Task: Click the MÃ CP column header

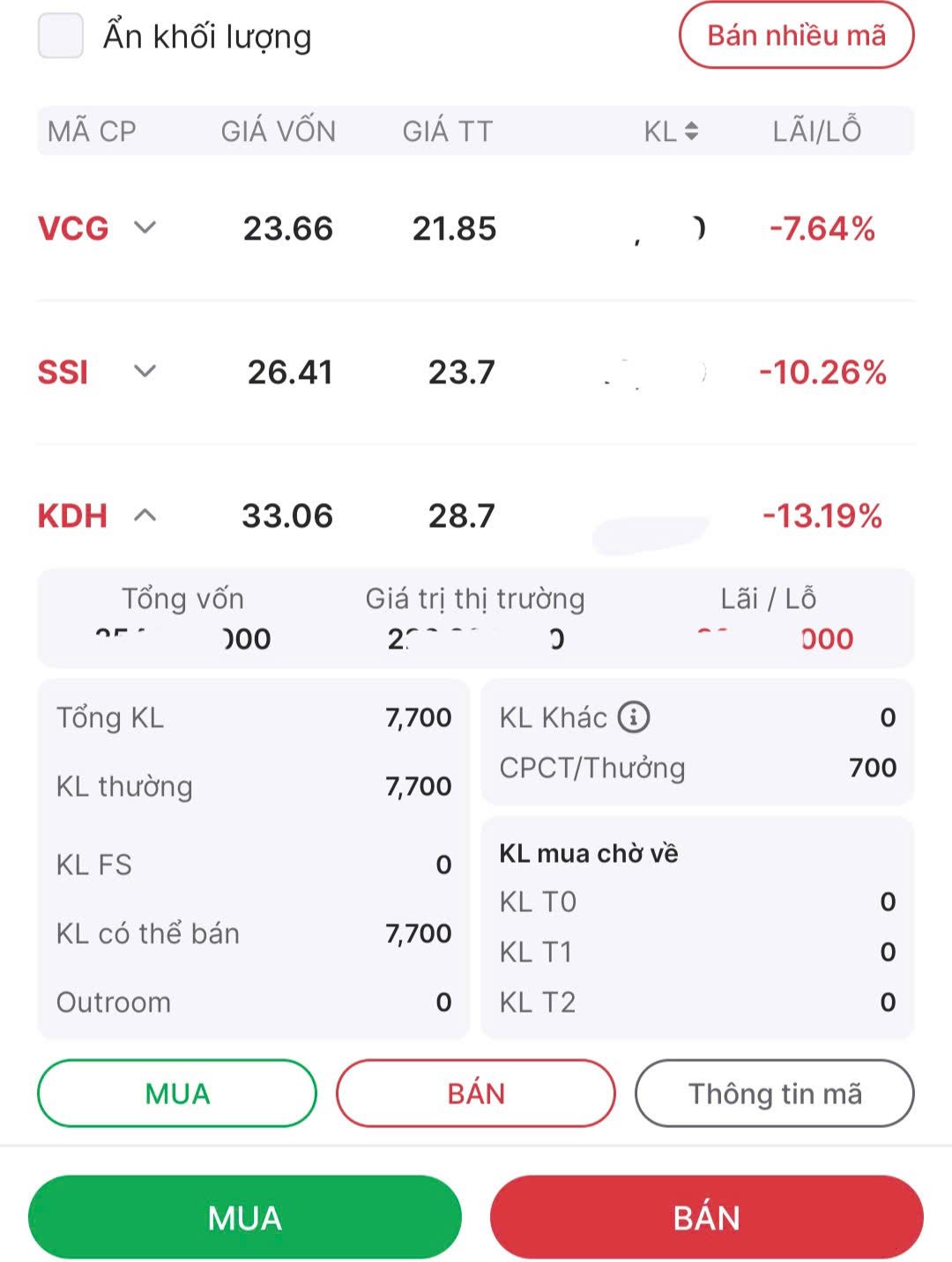Action: point(92,130)
